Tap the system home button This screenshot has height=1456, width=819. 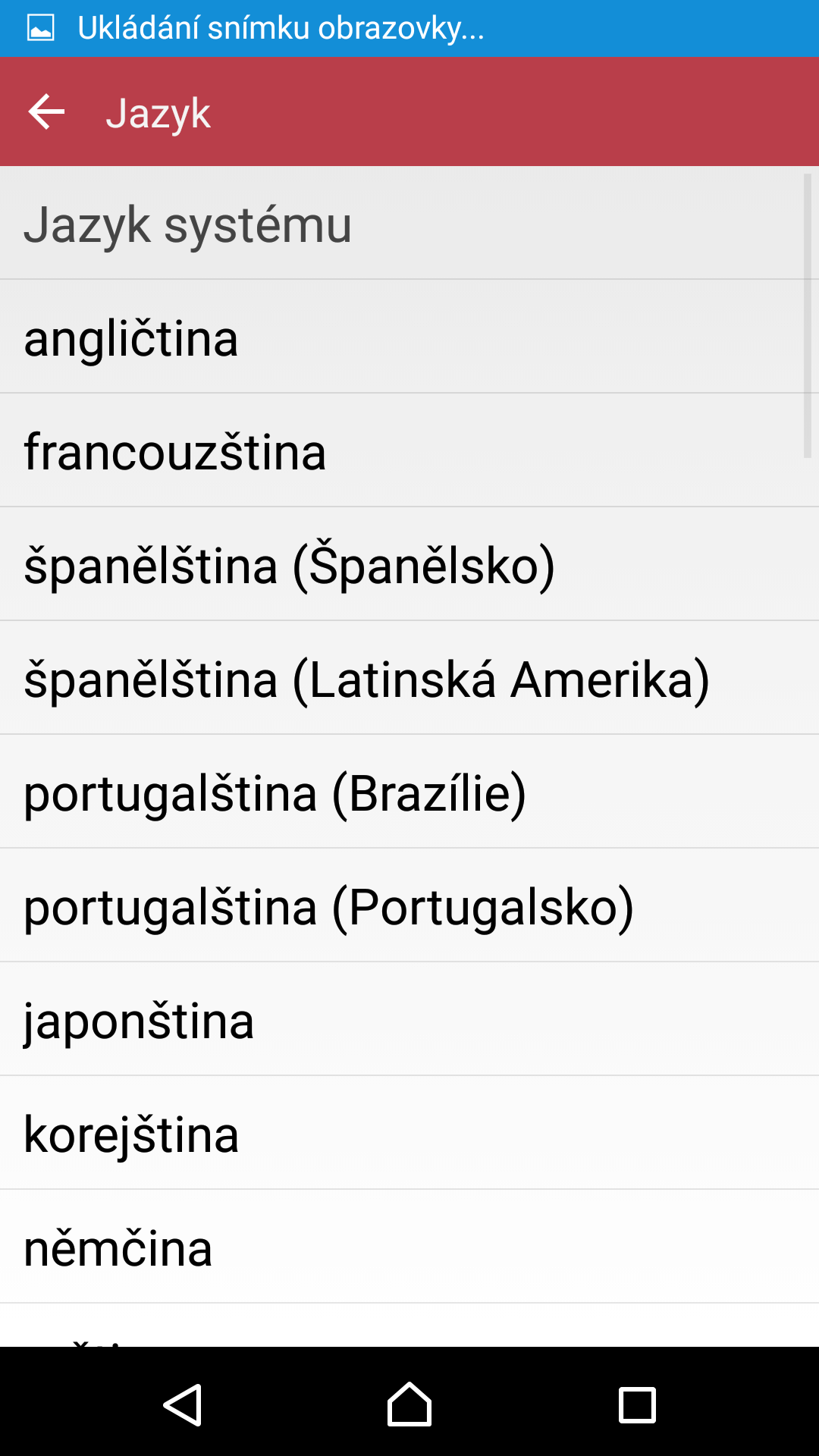click(409, 1404)
